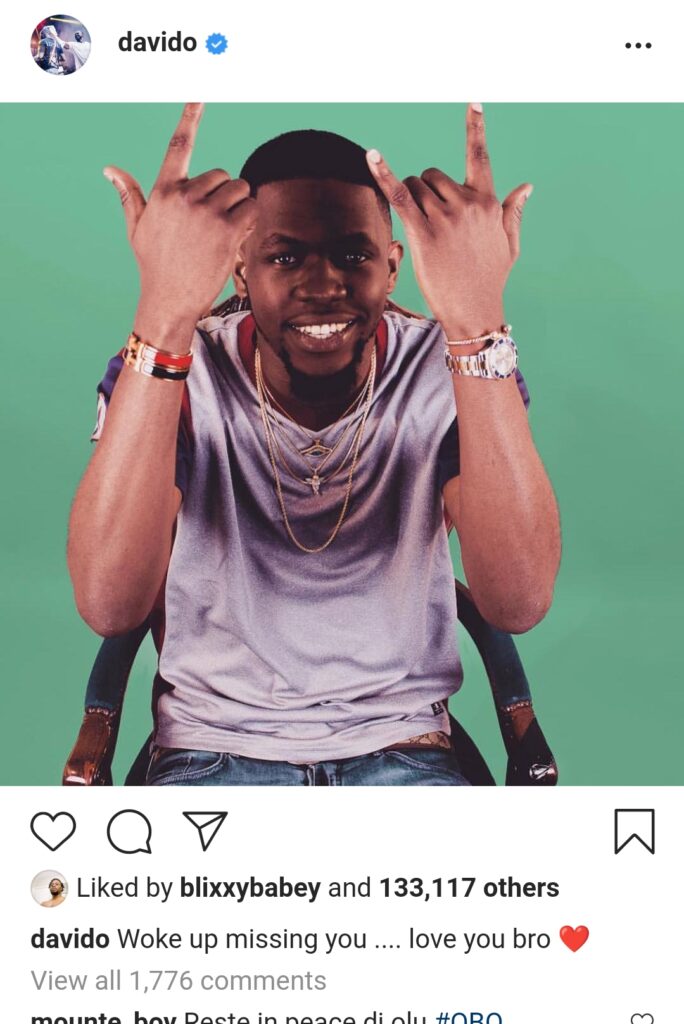
Task: Open the davido username in post header
Action: (x=157, y=43)
